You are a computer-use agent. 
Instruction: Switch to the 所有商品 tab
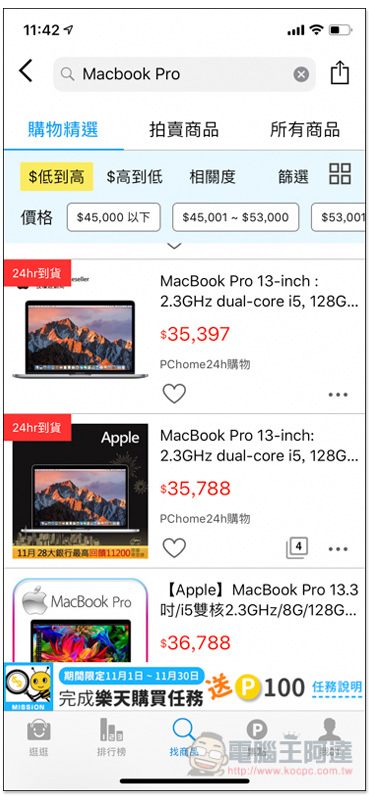point(305,130)
